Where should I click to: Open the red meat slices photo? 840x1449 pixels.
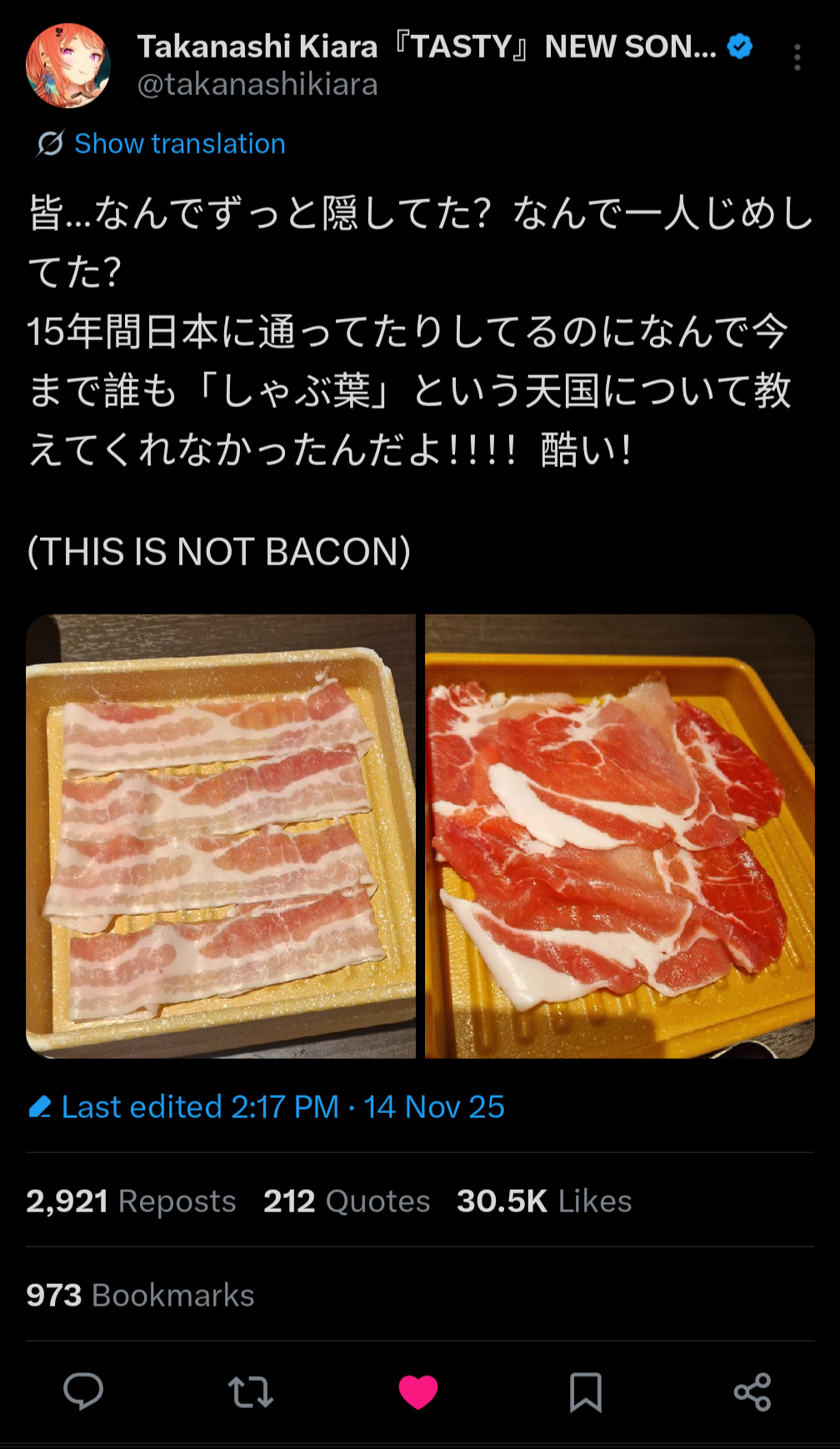click(x=619, y=836)
